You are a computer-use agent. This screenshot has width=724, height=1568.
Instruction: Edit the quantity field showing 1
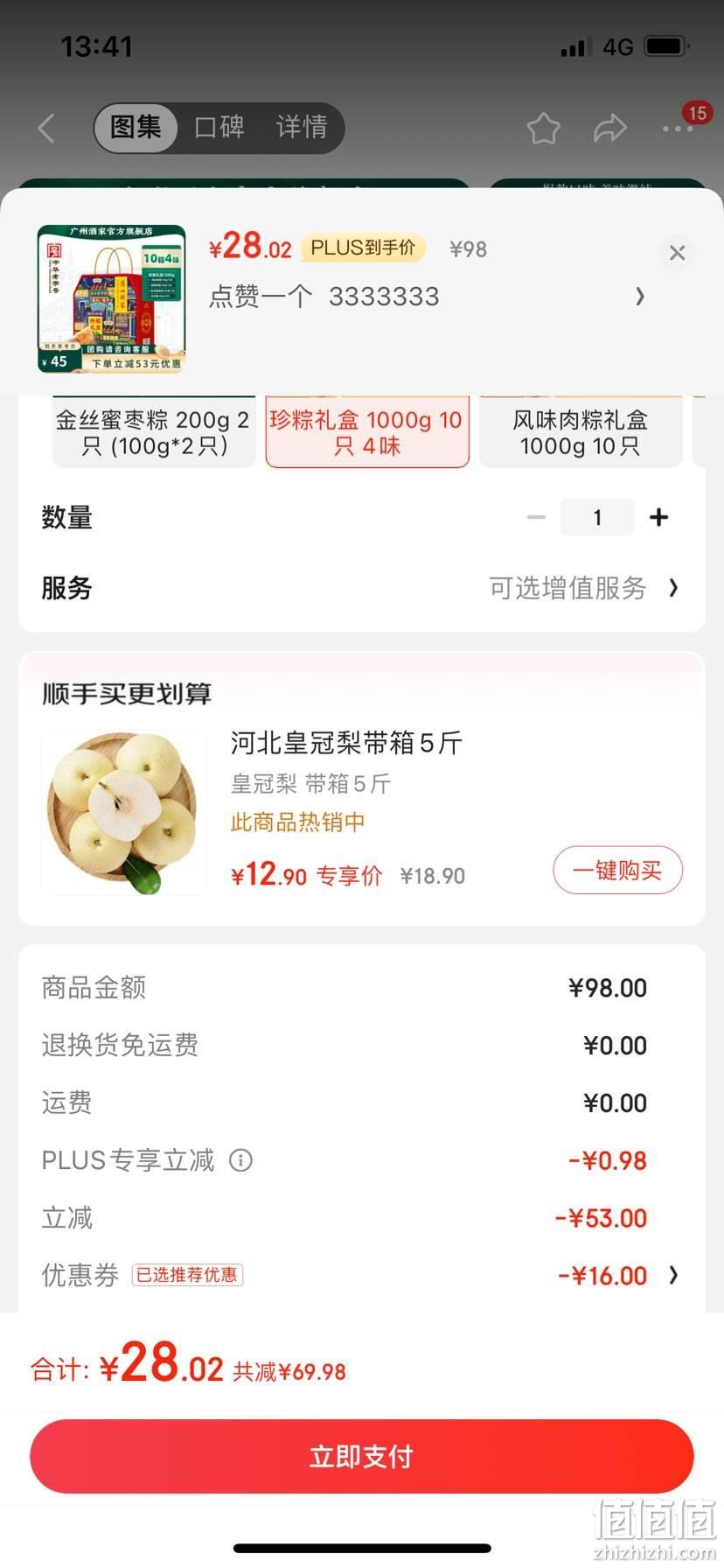point(597,517)
